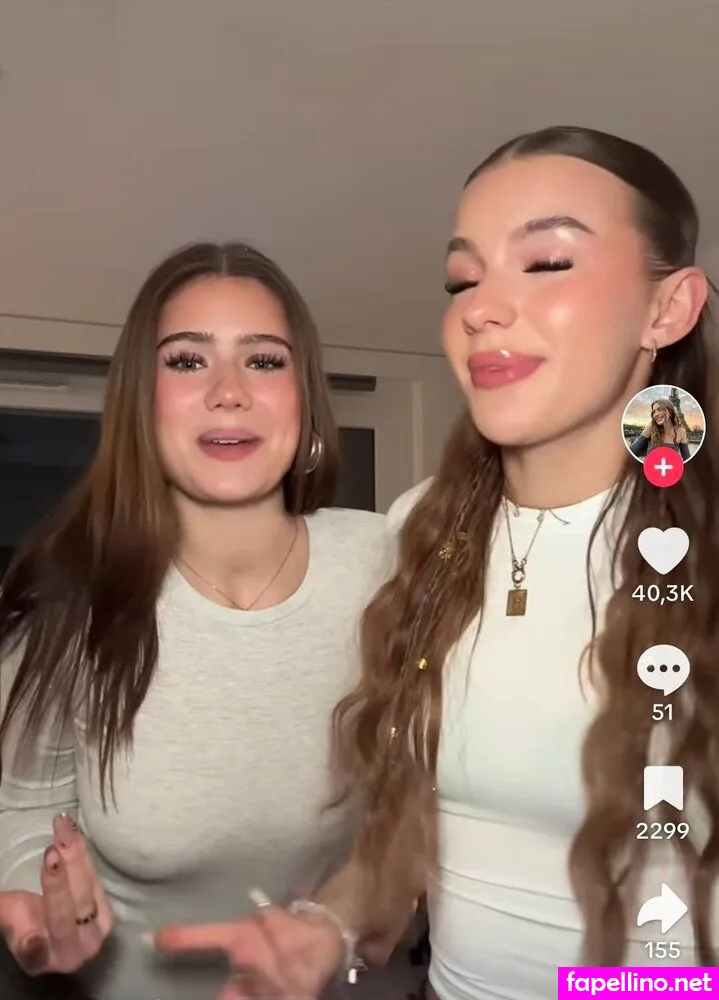
Task: Share this video using the arrow icon
Action: pos(663,908)
